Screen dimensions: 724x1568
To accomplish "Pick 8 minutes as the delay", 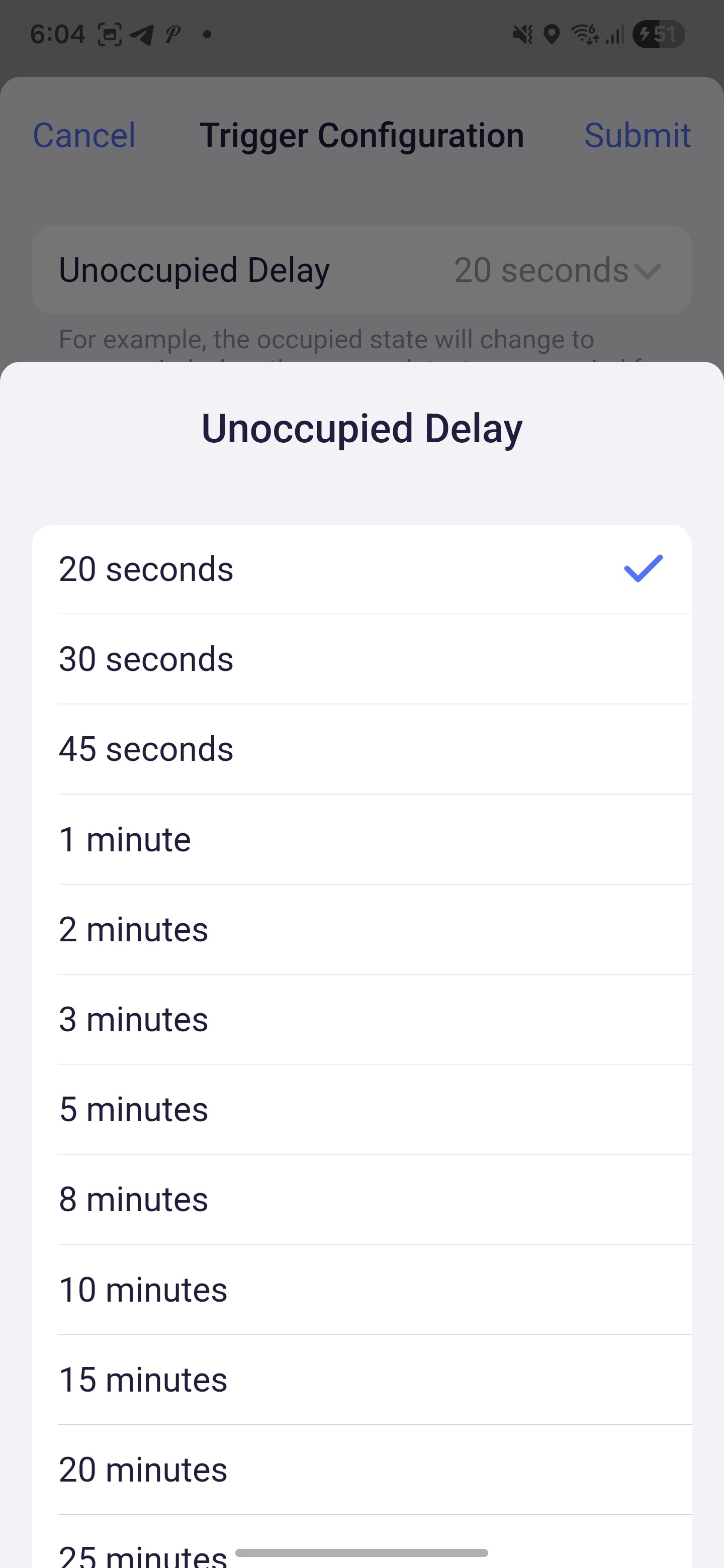I will (x=361, y=1200).
